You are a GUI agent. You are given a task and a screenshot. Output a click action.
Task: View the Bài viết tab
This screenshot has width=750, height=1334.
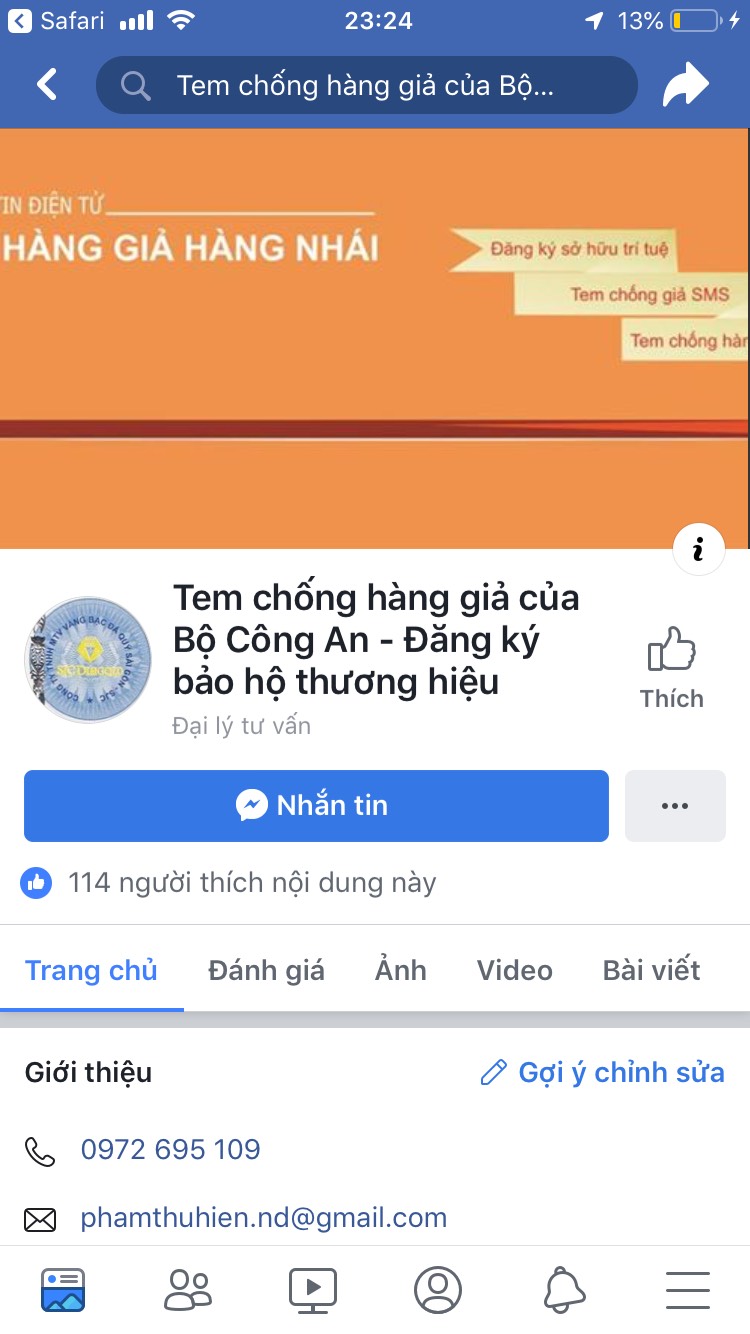(651, 970)
